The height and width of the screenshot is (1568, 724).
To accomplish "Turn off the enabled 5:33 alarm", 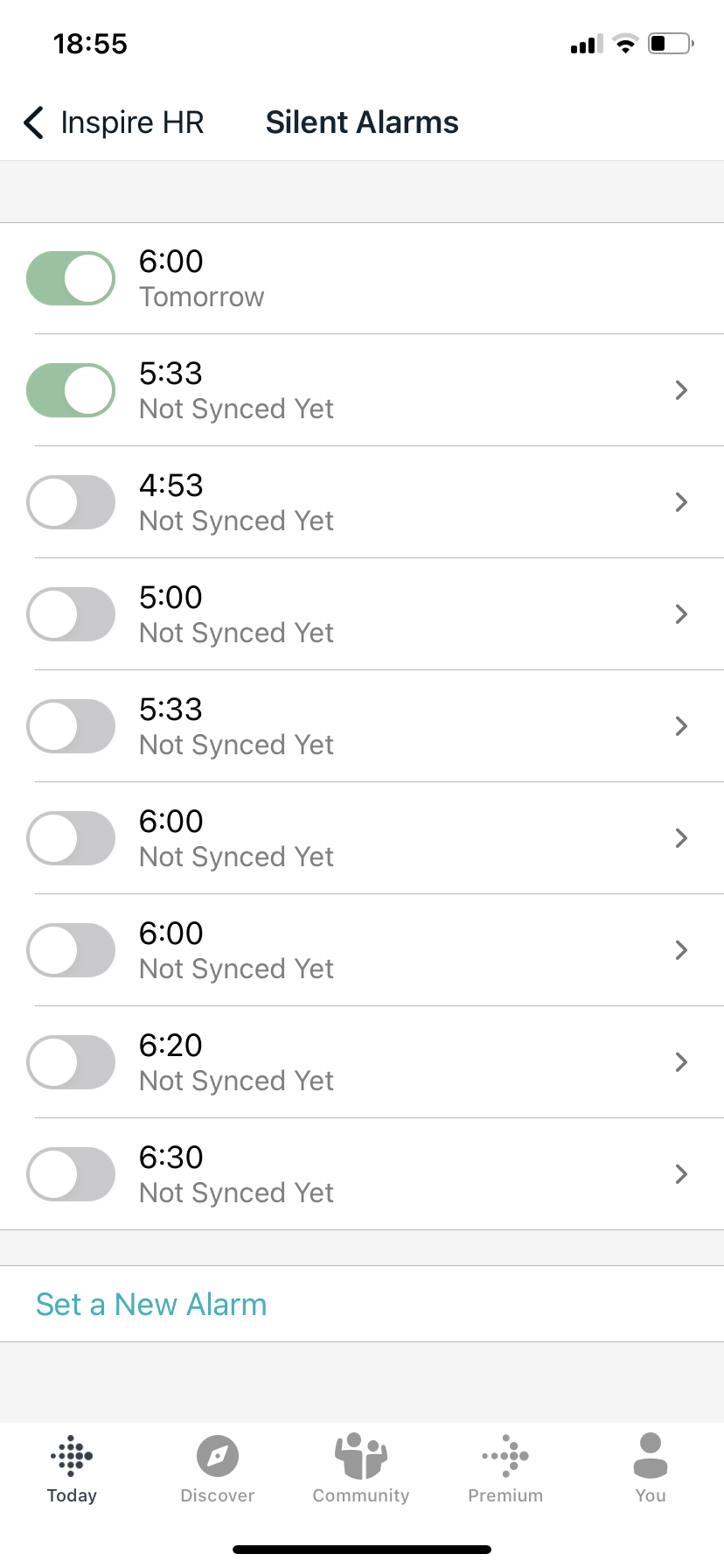I will 71,390.
